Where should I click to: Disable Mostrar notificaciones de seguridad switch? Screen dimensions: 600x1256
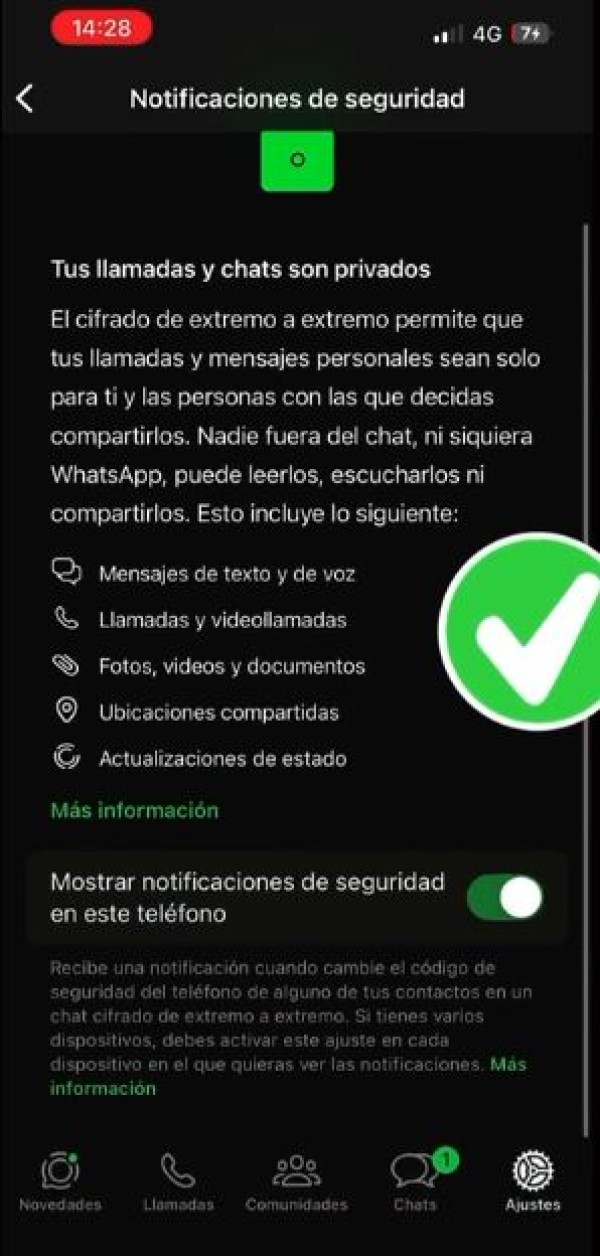point(505,897)
